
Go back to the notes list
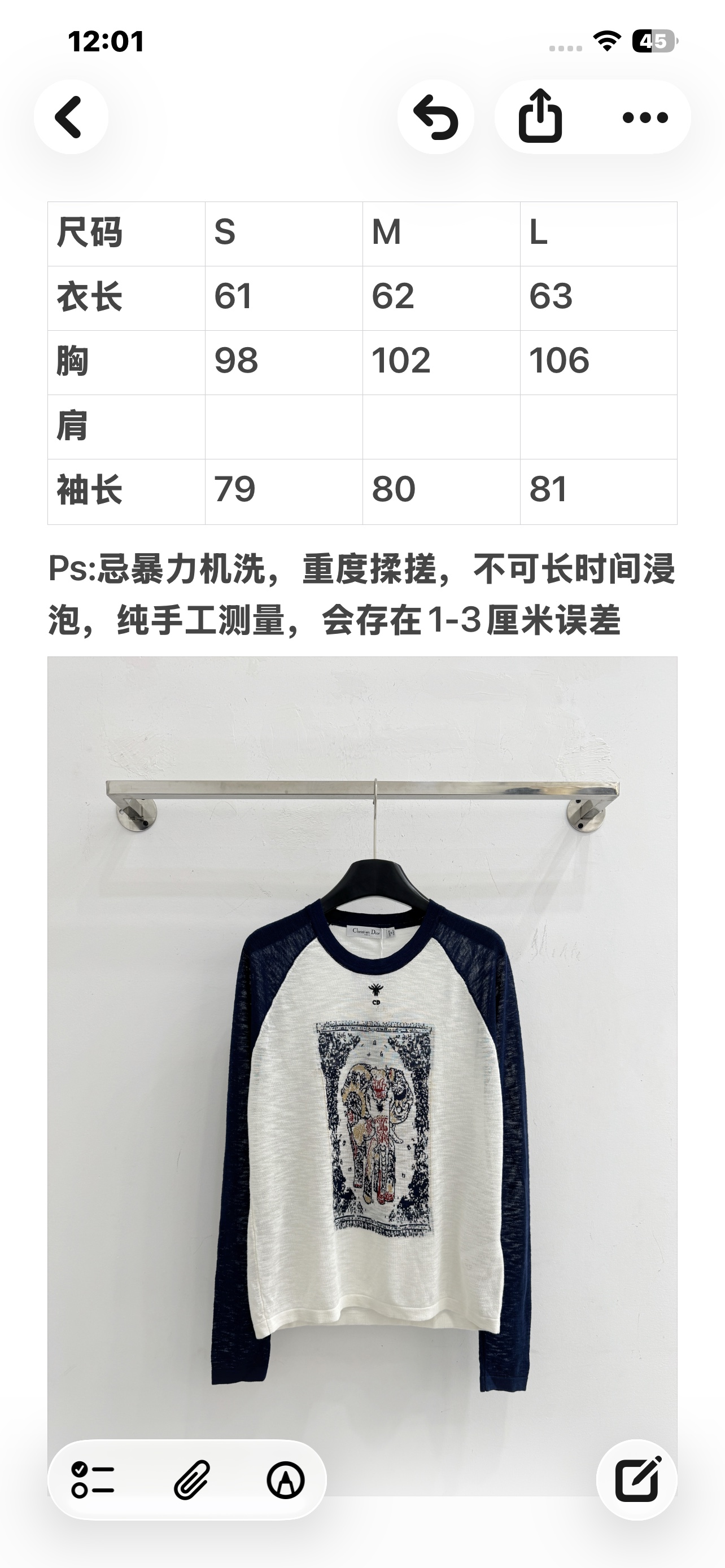71,117
